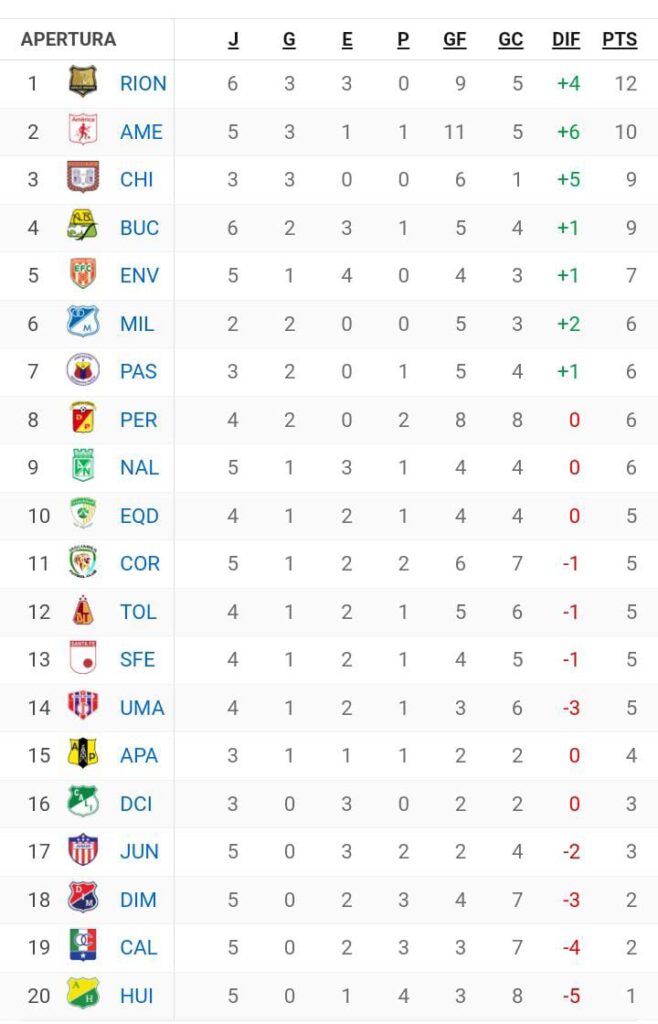Select the EQD team link
658x1024 pixels.
(139, 516)
